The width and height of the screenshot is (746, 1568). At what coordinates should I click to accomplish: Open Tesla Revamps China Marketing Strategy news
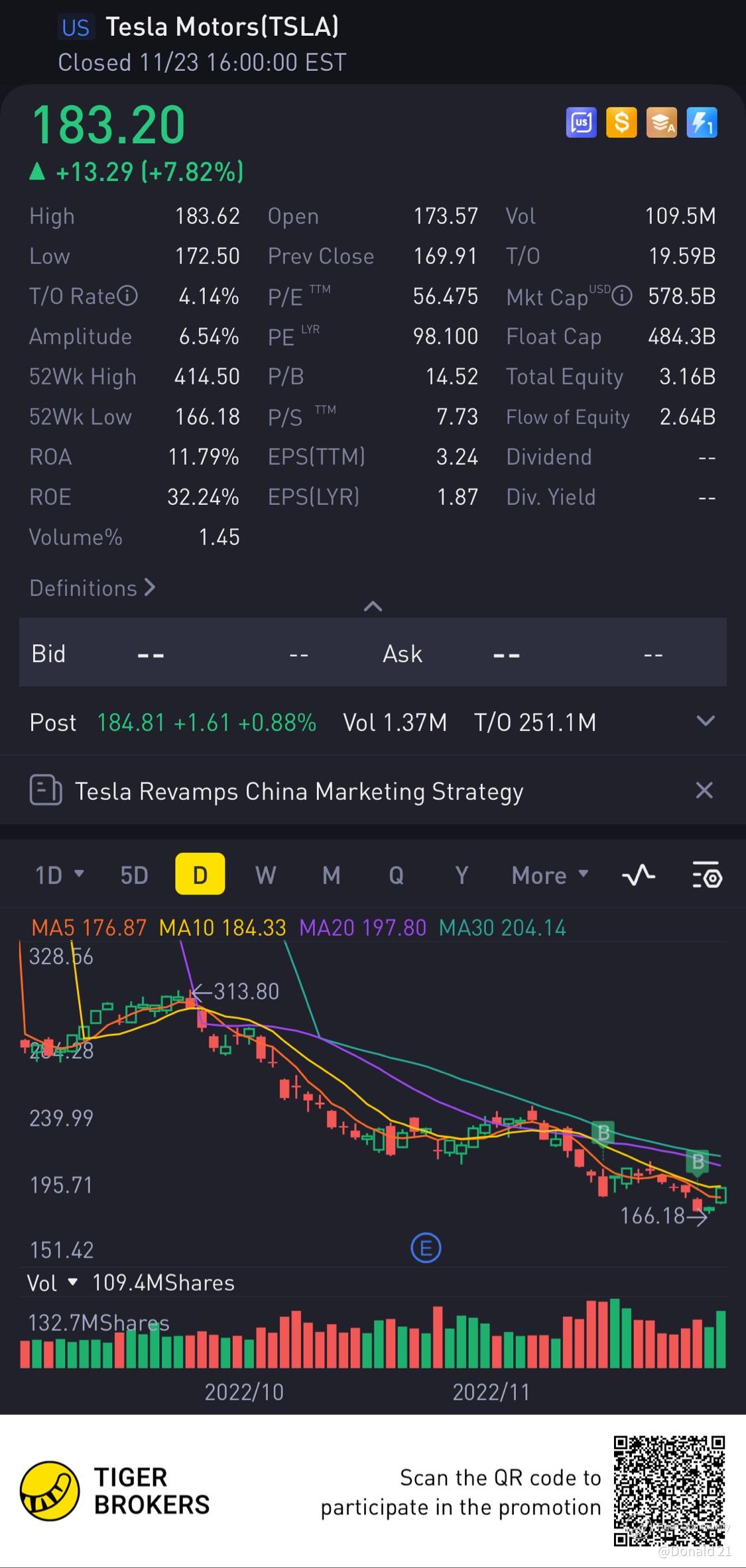click(x=298, y=791)
